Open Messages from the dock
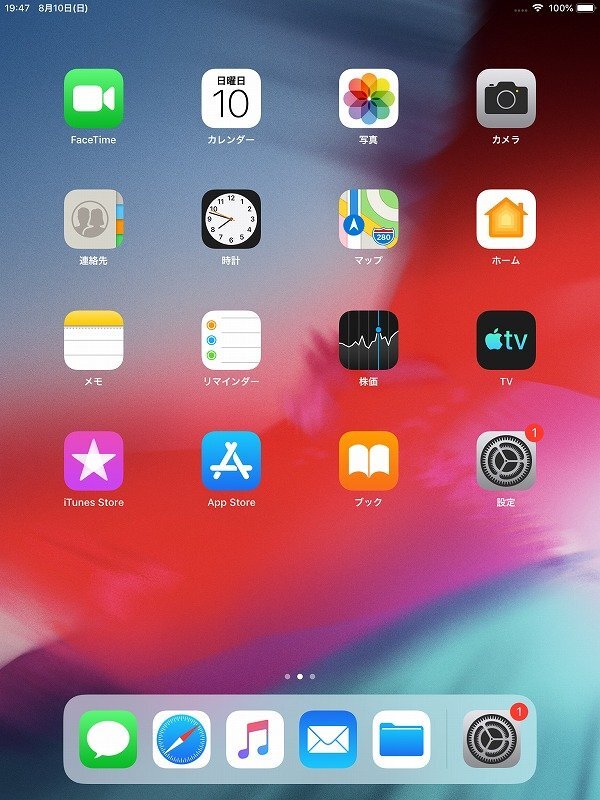Screen dimensions: 600x800 click(x=108, y=740)
